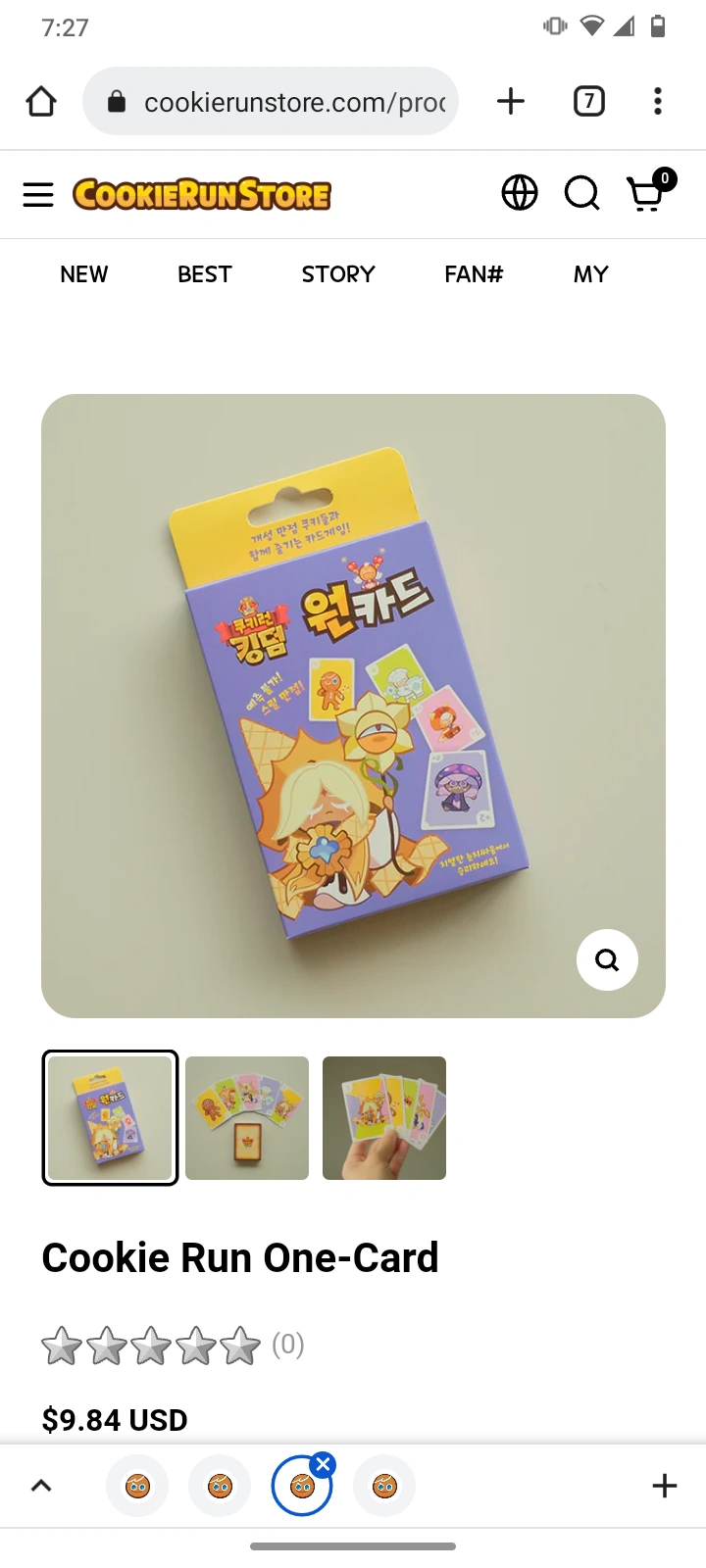This screenshot has height=1568, width=706.
Task: Open Chrome's overflow menu
Action: pyautogui.click(x=657, y=101)
